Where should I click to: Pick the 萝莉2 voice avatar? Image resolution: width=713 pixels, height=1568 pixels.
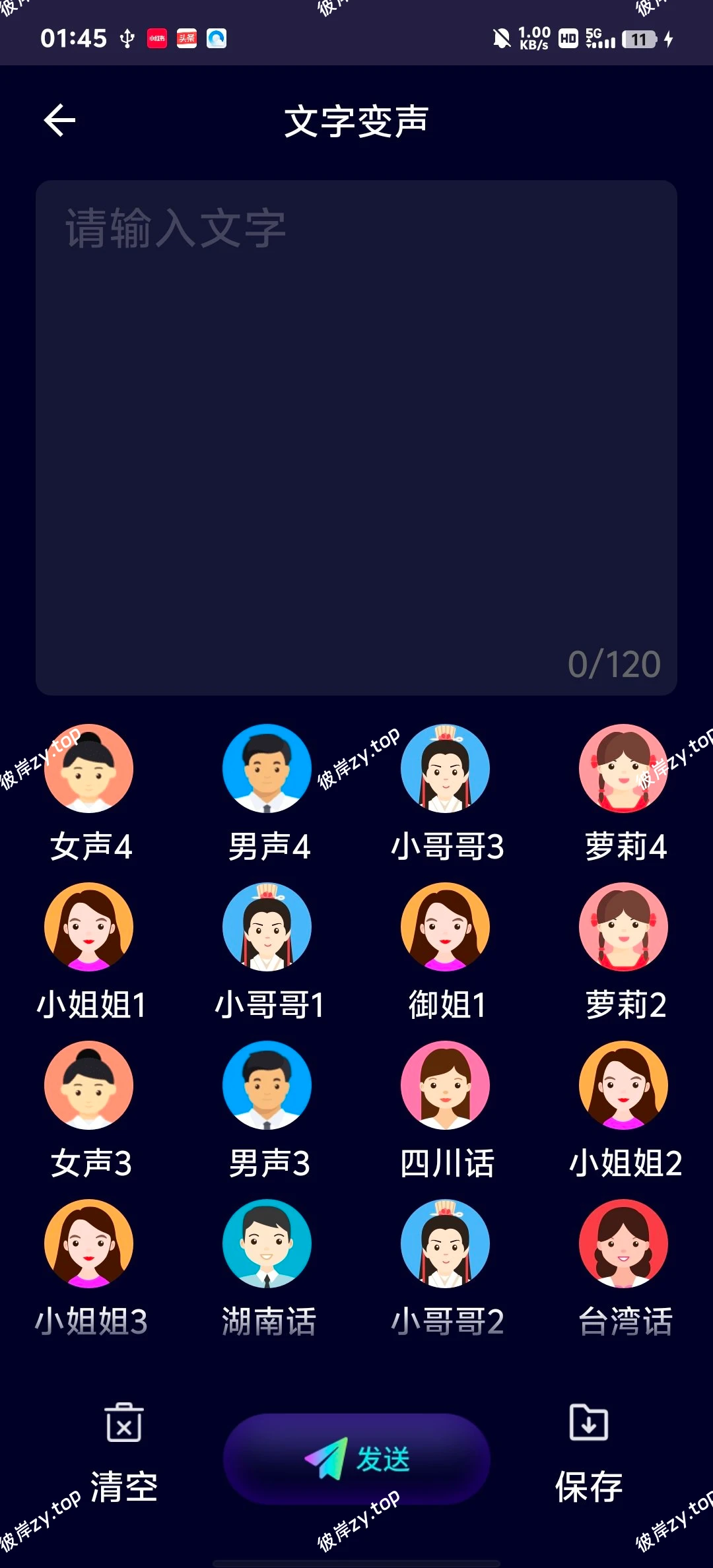pyautogui.click(x=623, y=928)
